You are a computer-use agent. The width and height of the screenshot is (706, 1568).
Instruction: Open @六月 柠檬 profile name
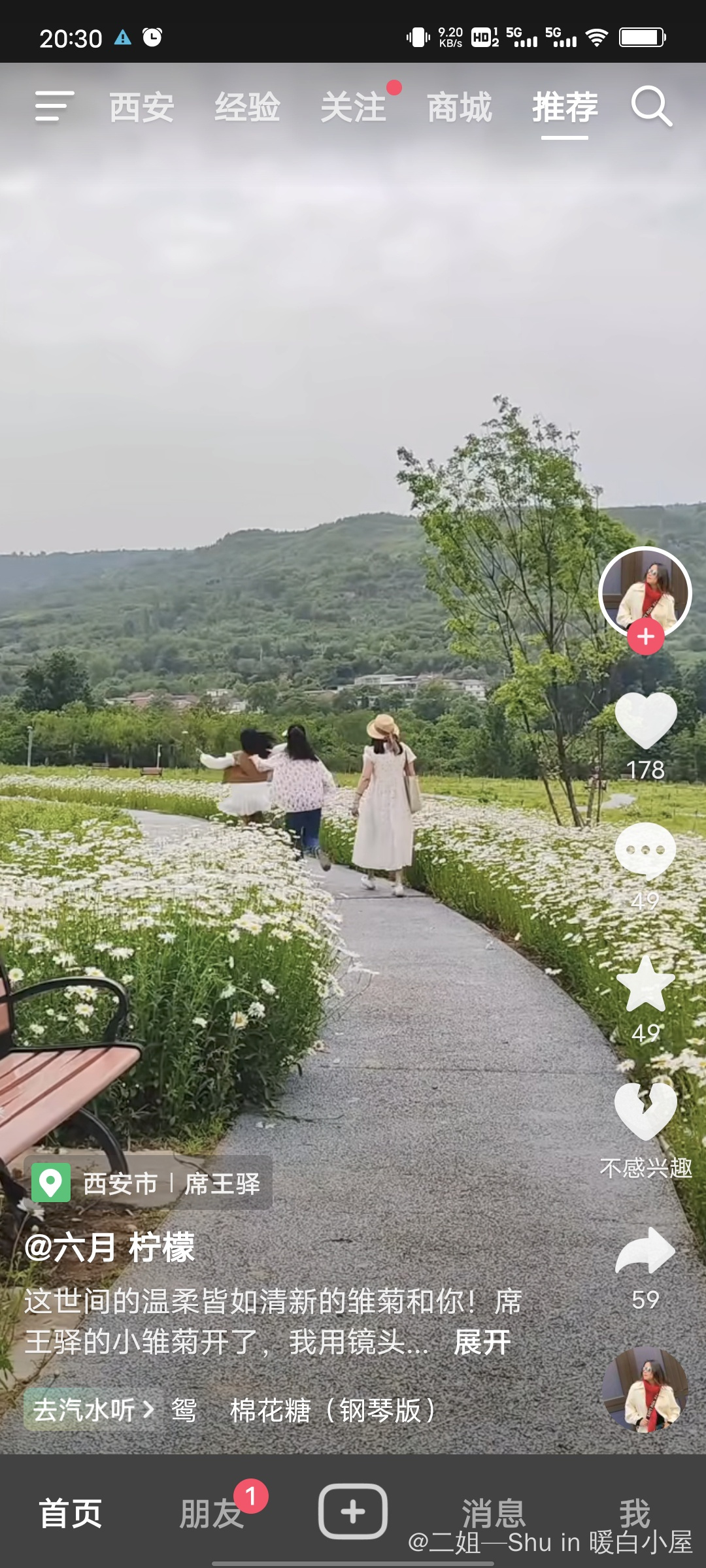click(110, 1247)
